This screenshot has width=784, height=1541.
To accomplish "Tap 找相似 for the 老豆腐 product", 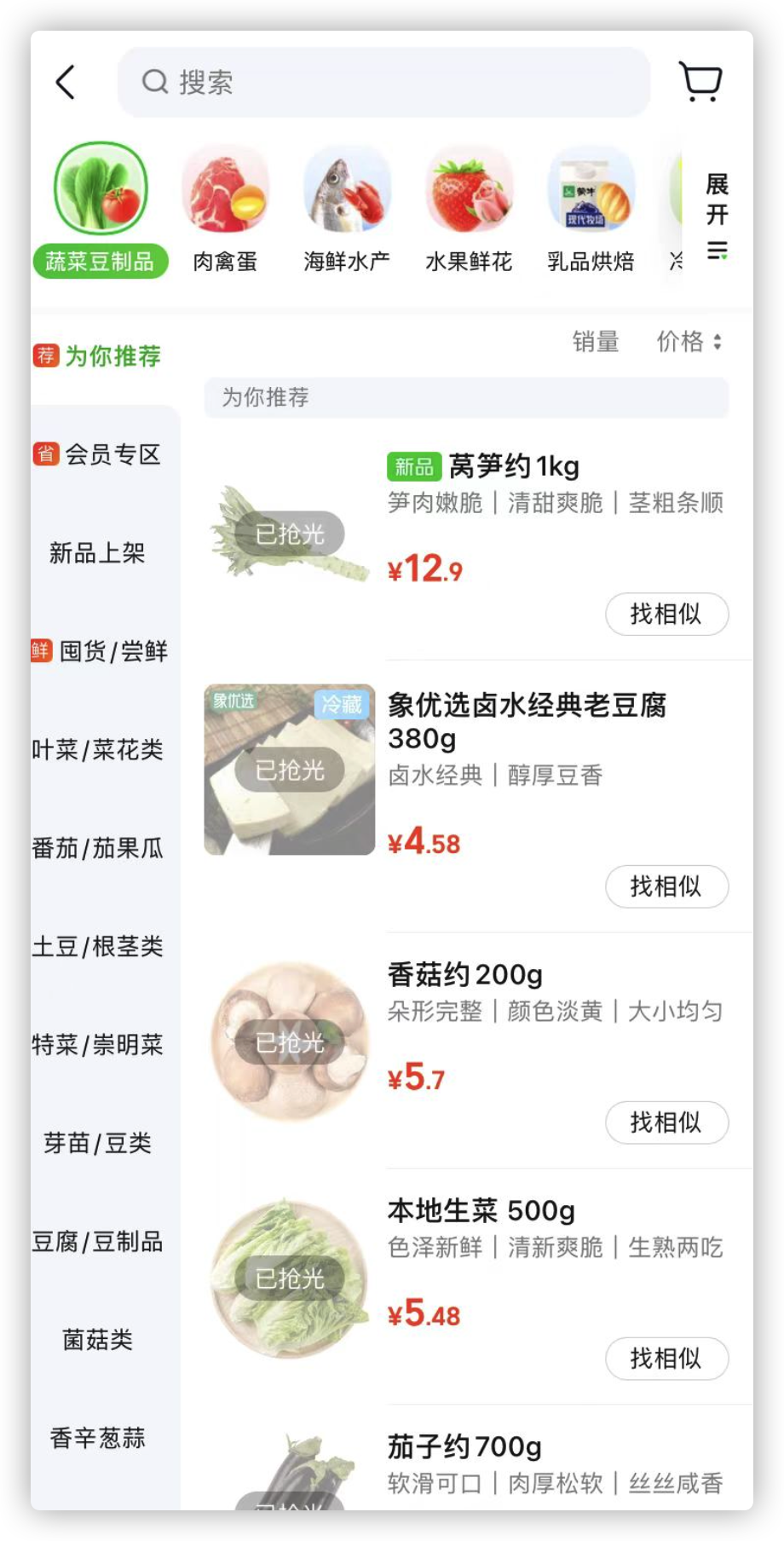I will (x=667, y=886).
